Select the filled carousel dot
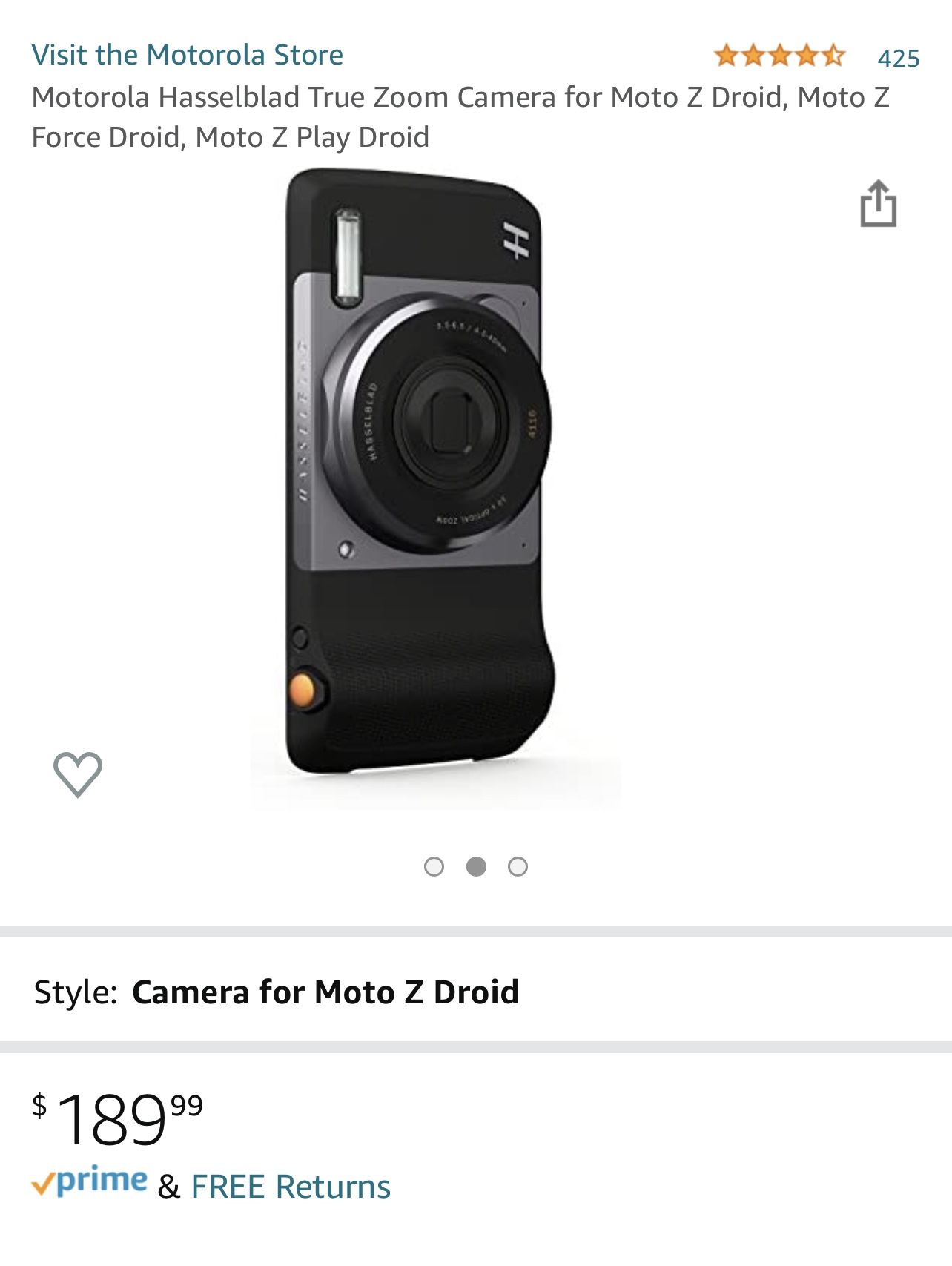 [x=476, y=864]
